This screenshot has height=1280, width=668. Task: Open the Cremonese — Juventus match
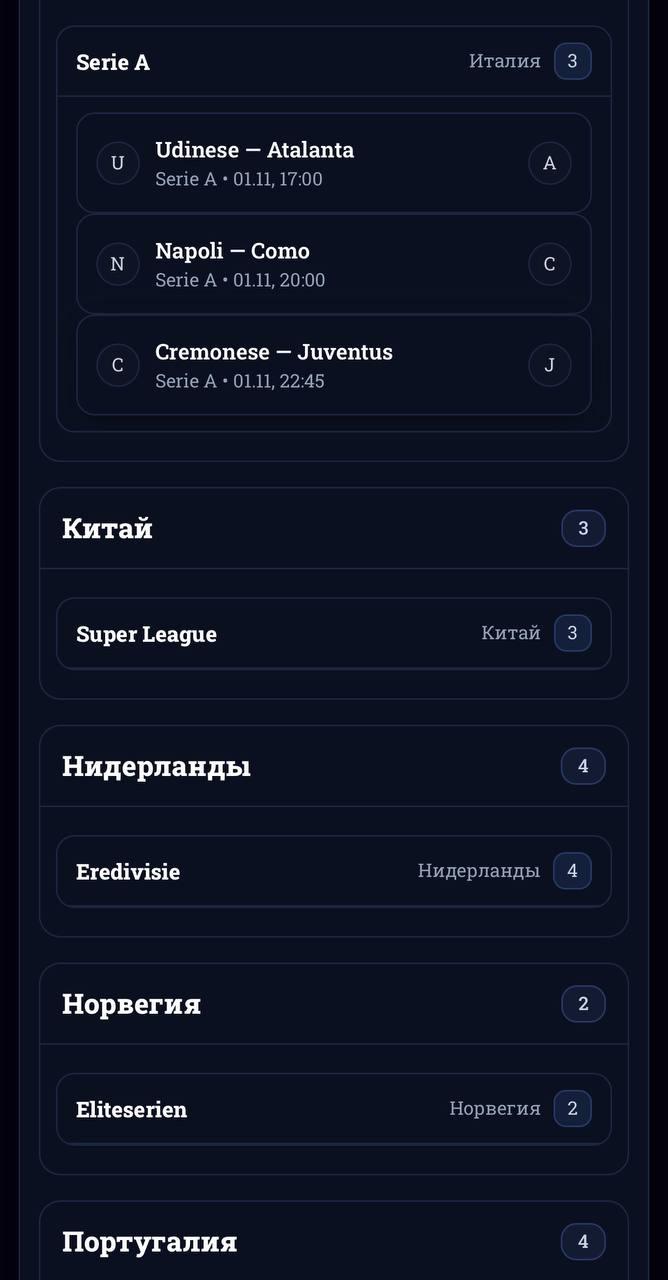pos(333,365)
